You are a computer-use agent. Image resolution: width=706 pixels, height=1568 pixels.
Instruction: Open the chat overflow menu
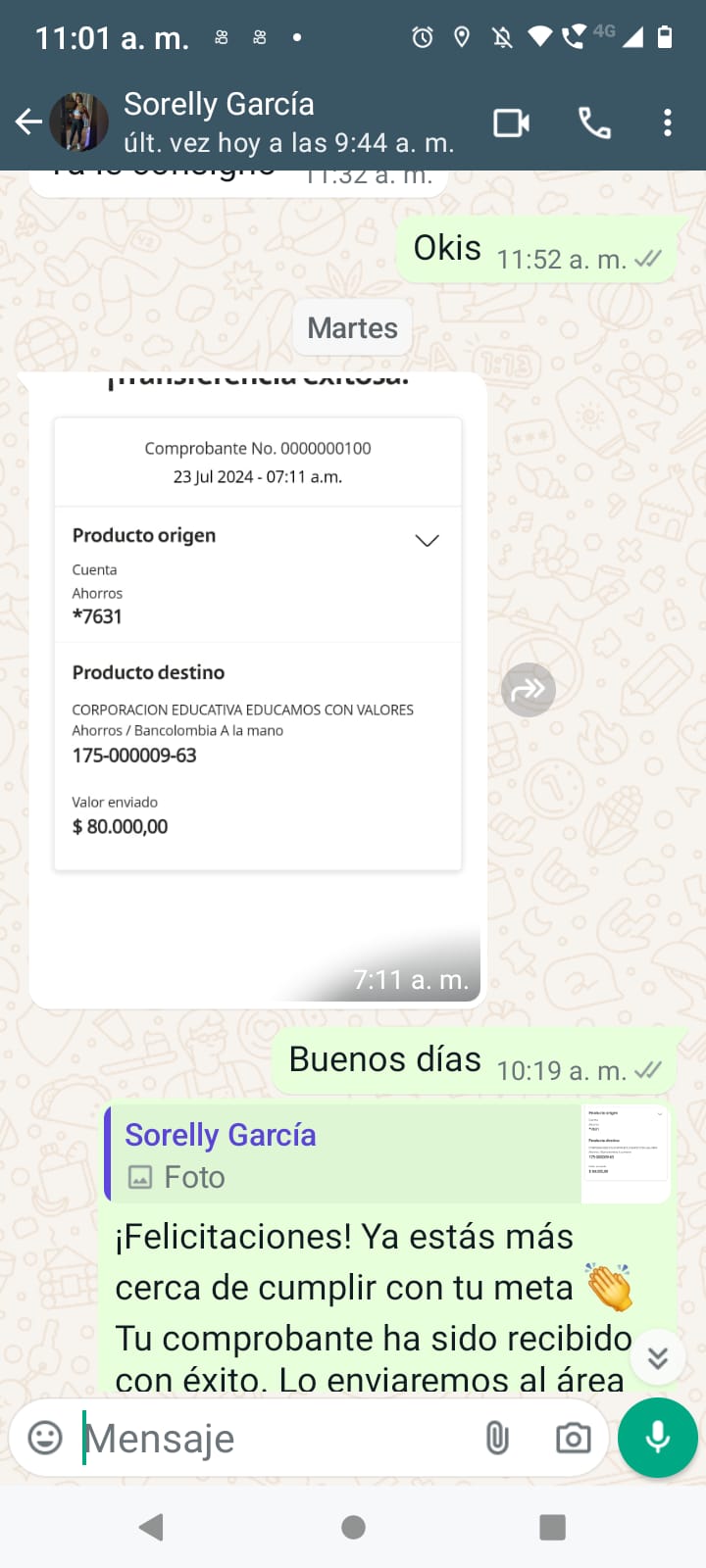[x=668, y=123]
